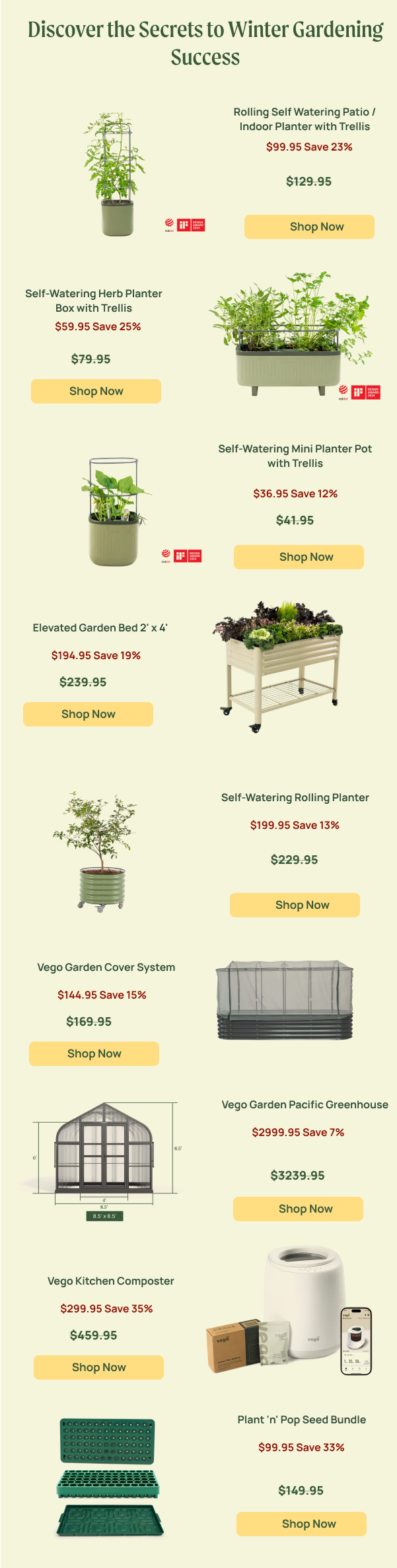Shop Now for Vego Garden Cover System
This screenshot has height=1568, width=397.
[94, 1053]
